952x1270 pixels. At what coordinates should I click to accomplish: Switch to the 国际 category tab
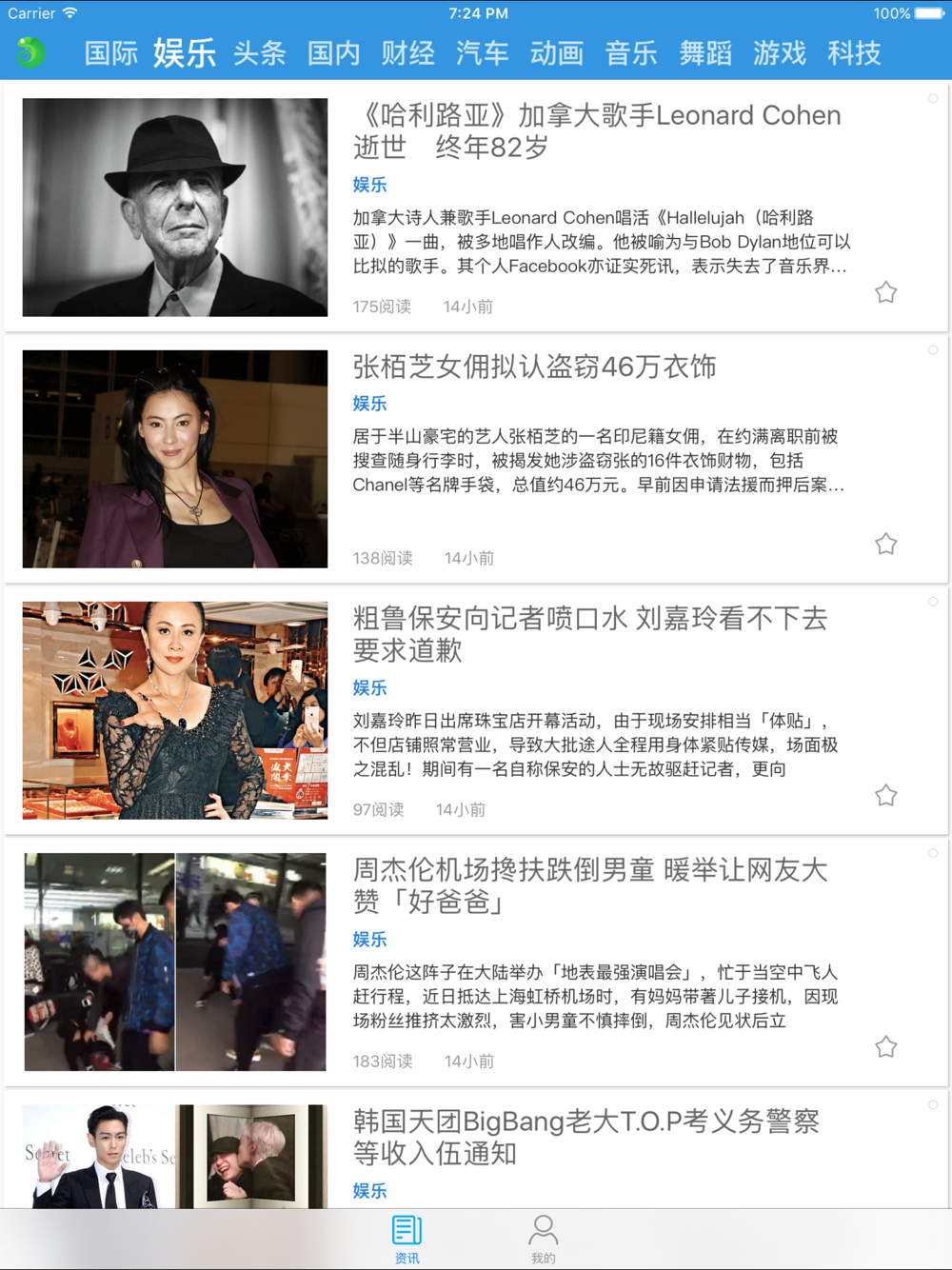click(111, 53)
